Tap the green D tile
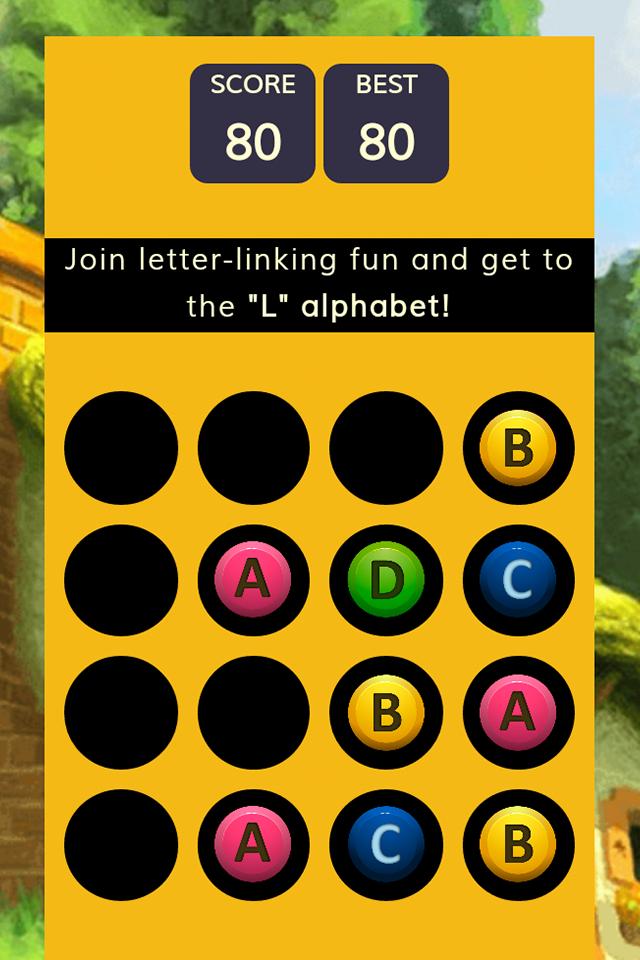Screen dimensions: 640x960 point(385,580)
